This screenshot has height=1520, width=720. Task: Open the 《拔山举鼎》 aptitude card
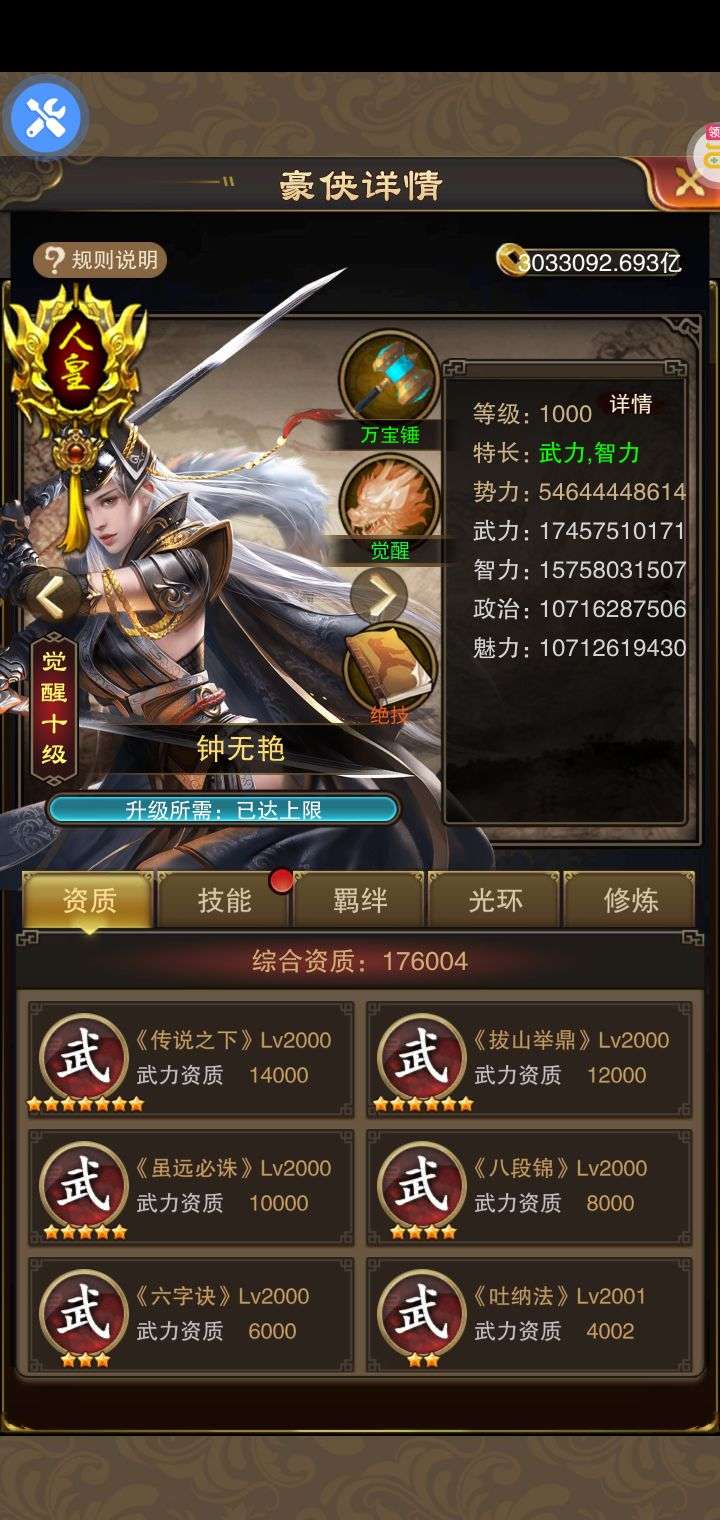pyautogui.click(x=529, y=1058)
